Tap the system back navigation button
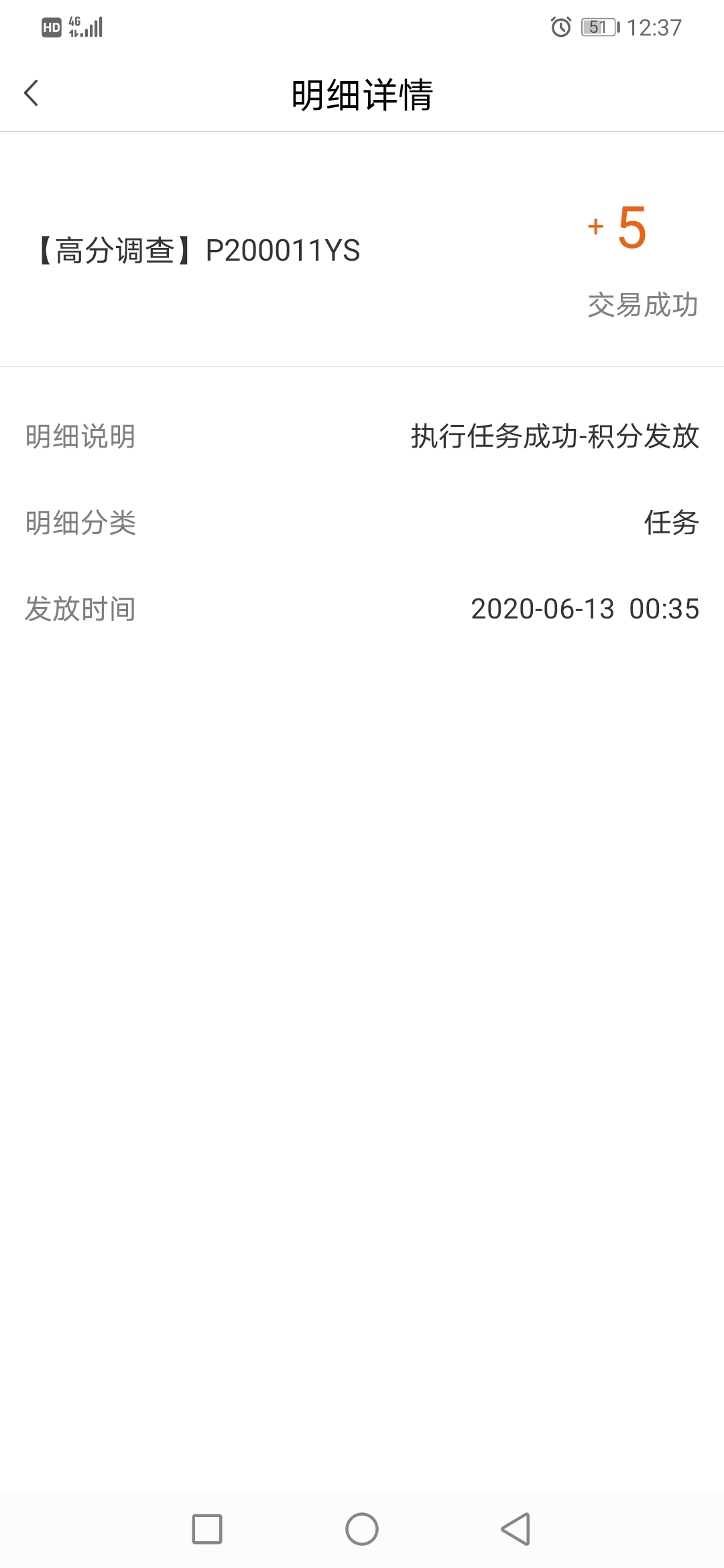Image resolution: width=724 pixels, height=1568 pixels. coord(516,1529)
